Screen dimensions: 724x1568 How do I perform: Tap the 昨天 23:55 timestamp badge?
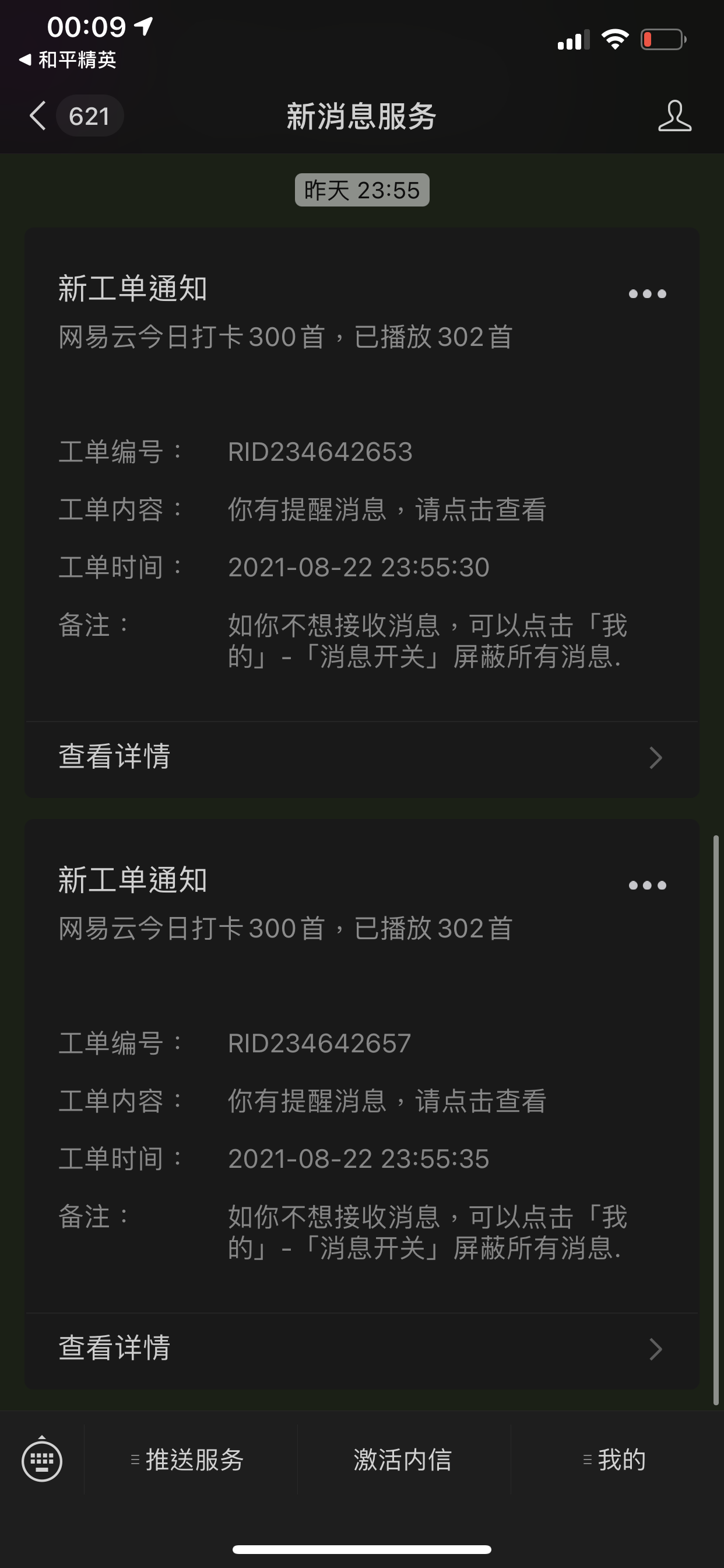tap(362, 191)
